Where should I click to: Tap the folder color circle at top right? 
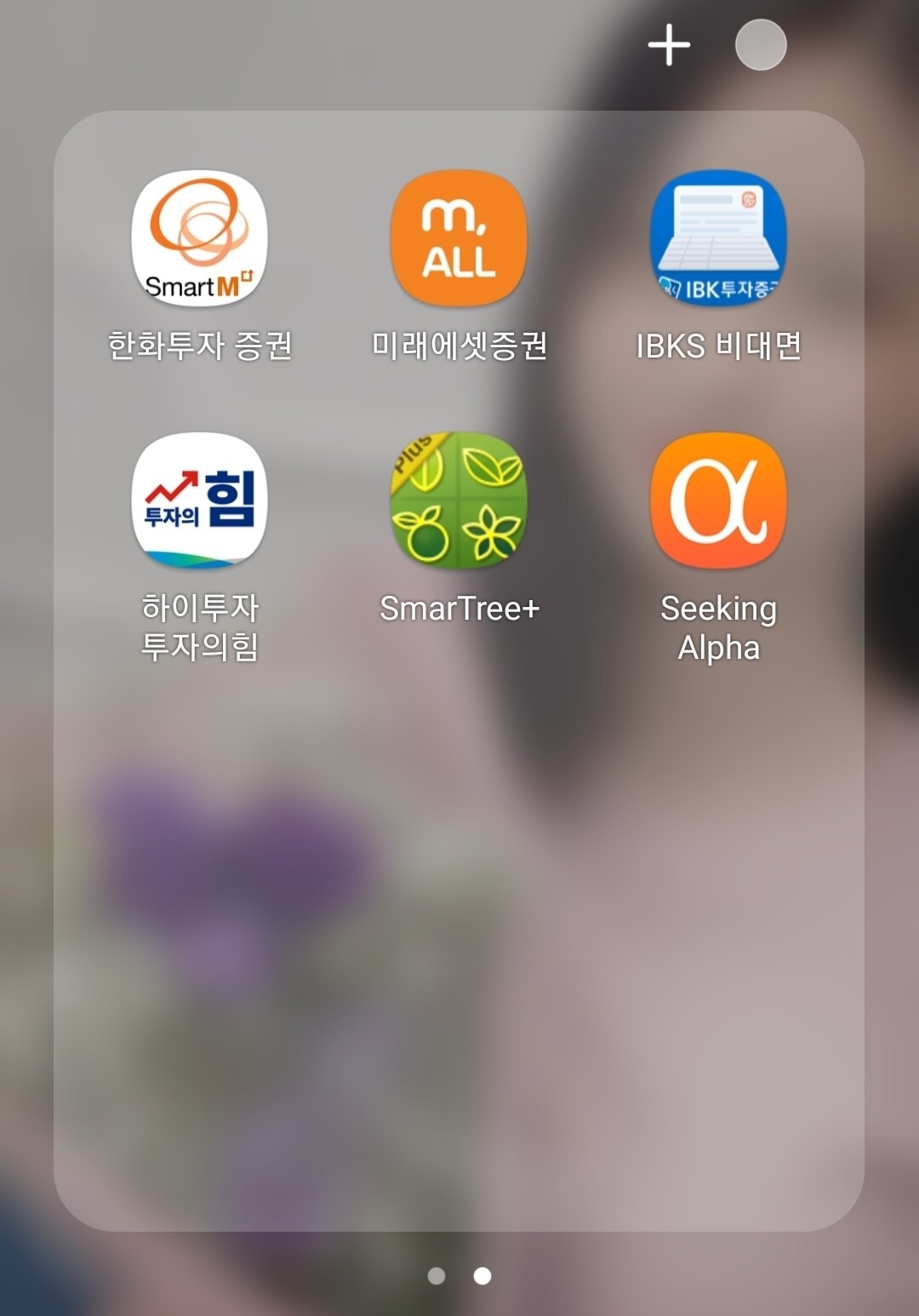pos(761,43)
